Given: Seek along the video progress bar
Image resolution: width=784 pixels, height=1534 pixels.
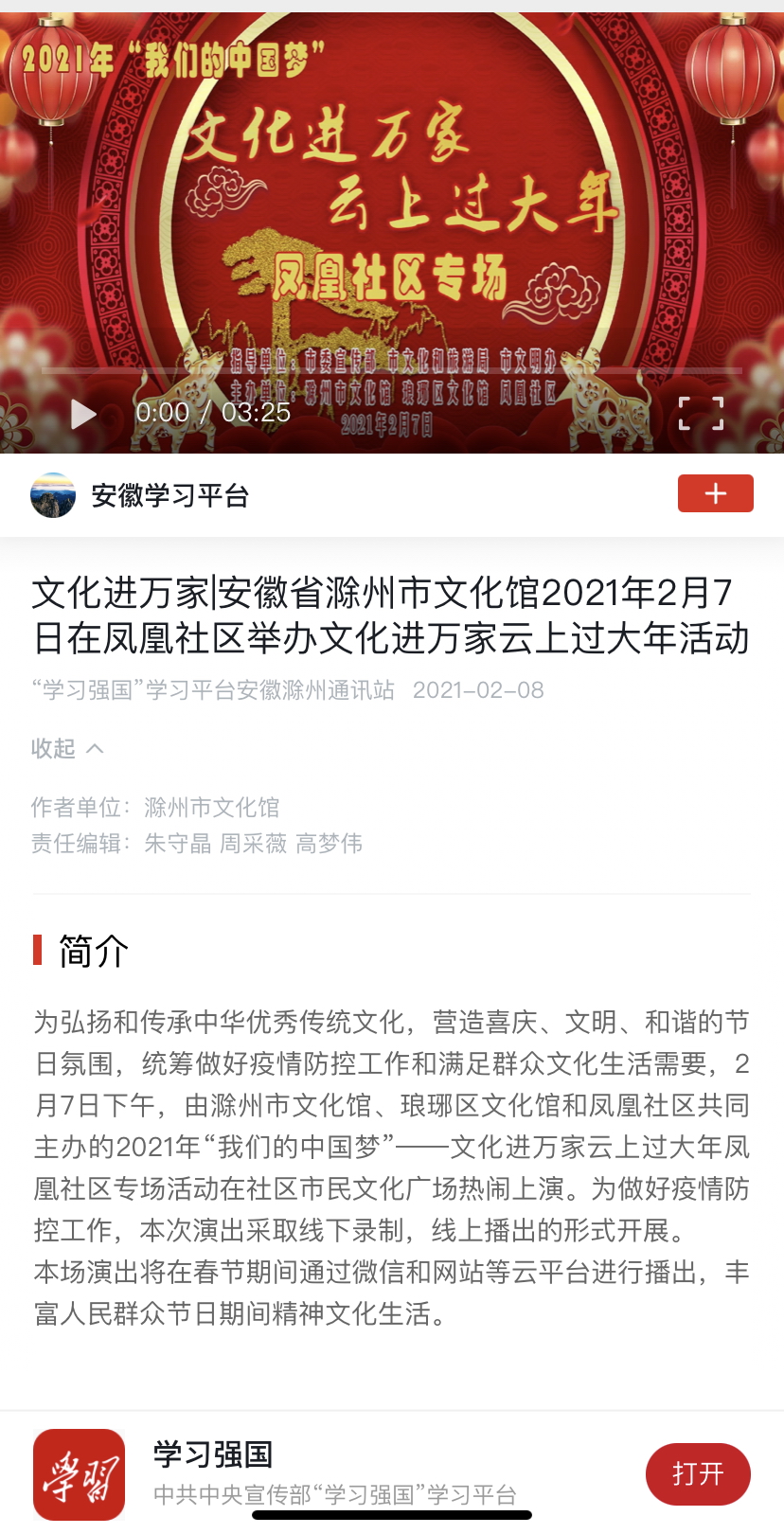Looking at the screenshot, I should coord(392,369).
